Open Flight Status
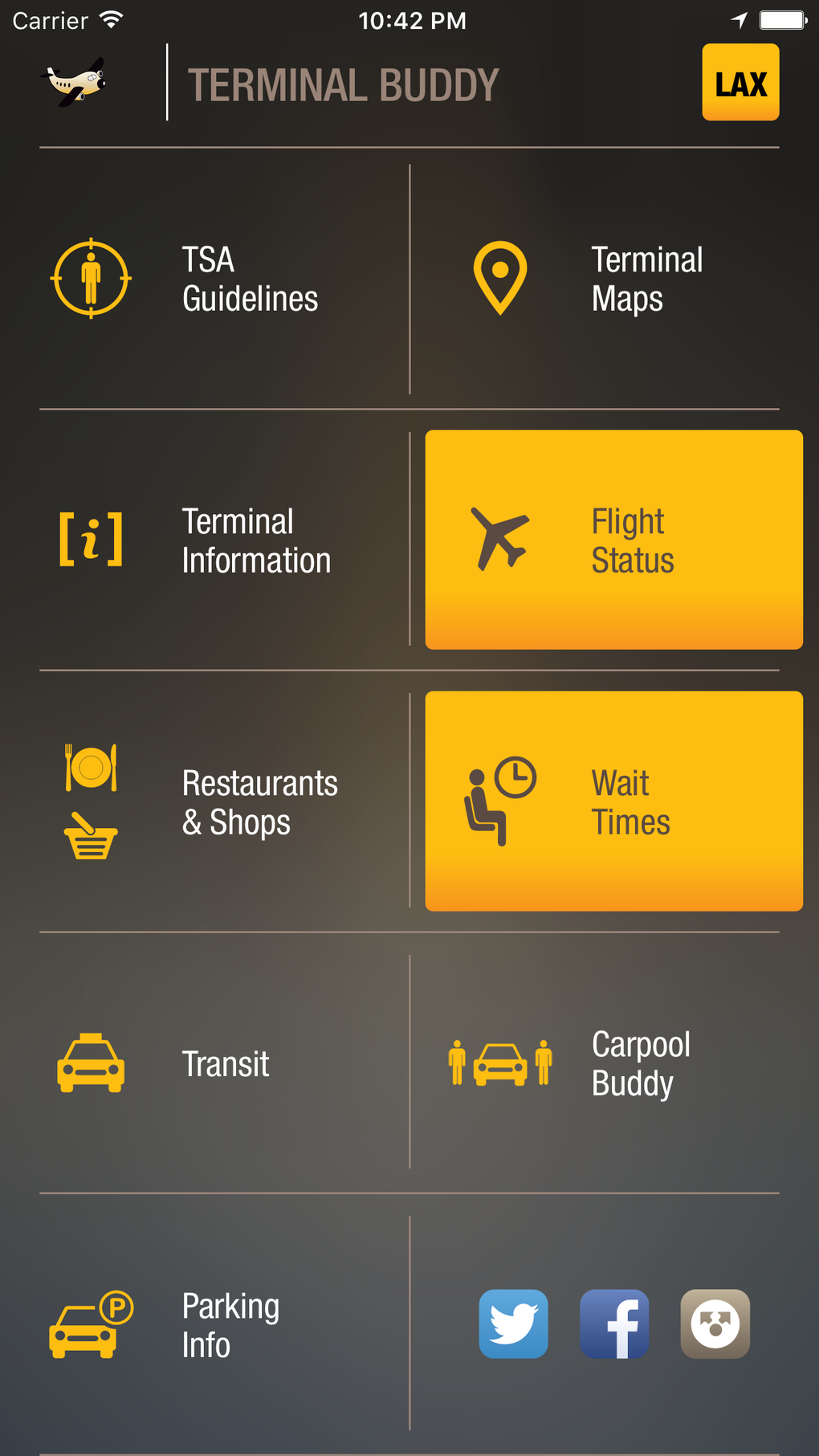Screen dimensions: 819x1456 click(x=613, y=539)
